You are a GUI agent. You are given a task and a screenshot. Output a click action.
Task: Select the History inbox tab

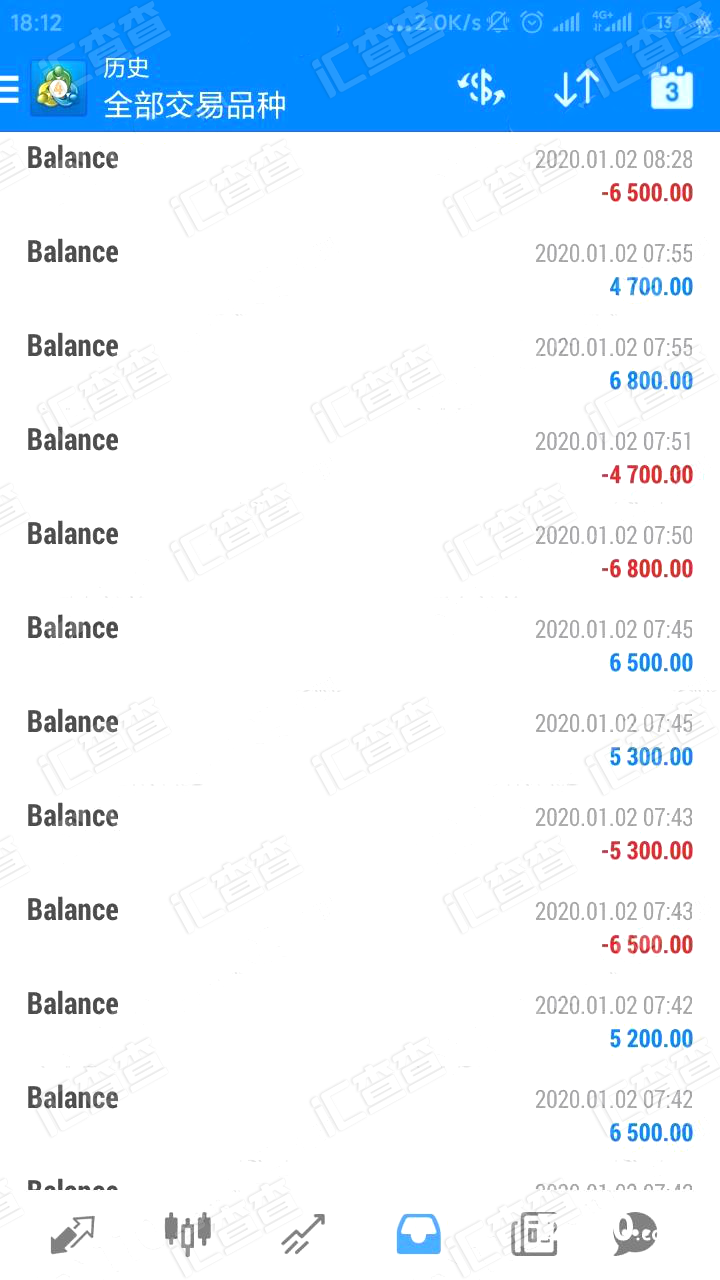(418, 1234)
